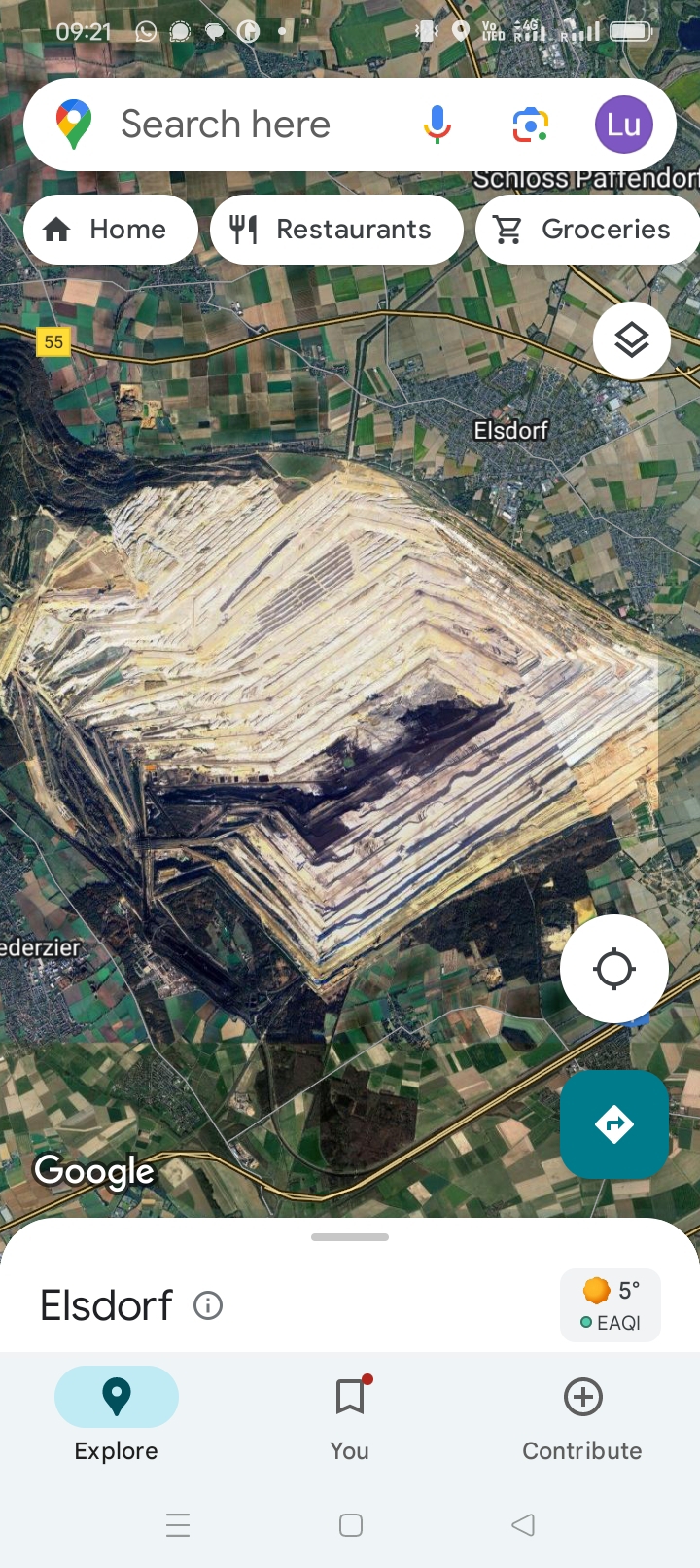Viewport: 700px width, 1568px height.
Task: Start voice search with the microphone
Action: click(437, 125)
